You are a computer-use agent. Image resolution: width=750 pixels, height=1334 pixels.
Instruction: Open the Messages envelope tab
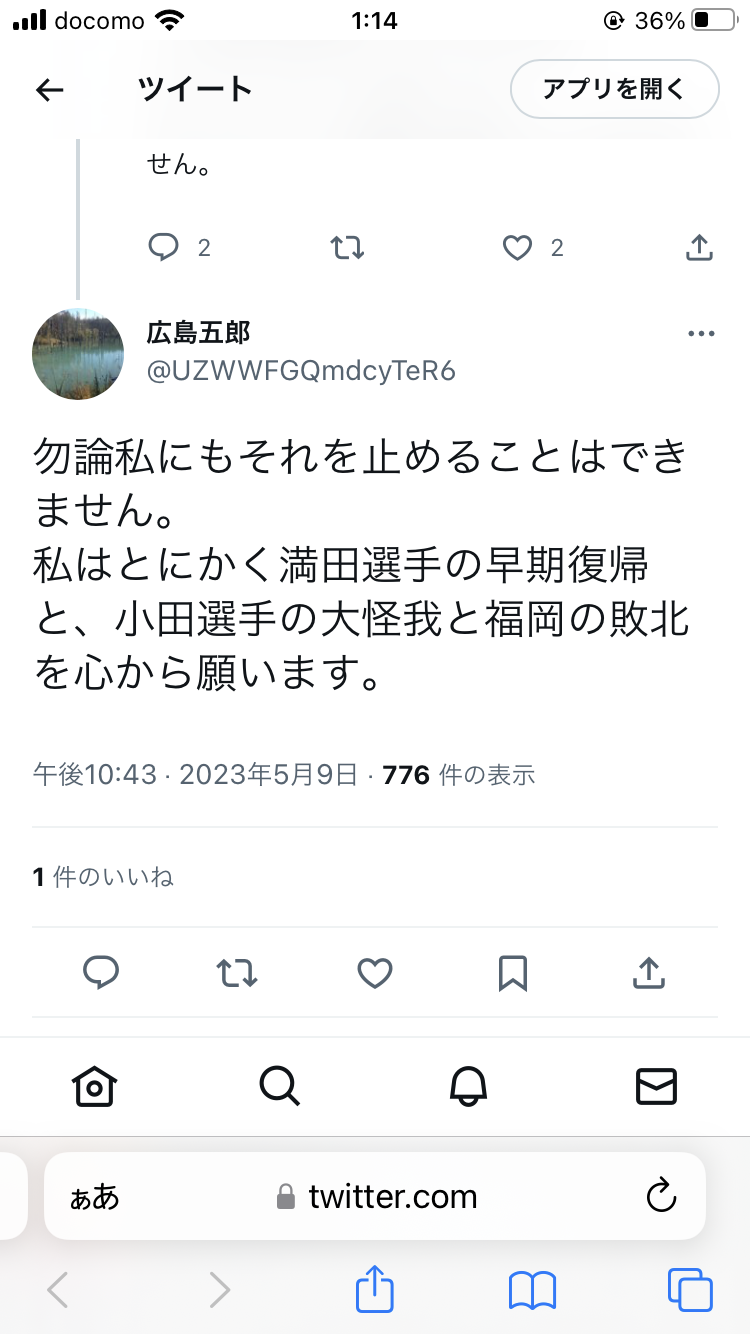click(656, 1086)
